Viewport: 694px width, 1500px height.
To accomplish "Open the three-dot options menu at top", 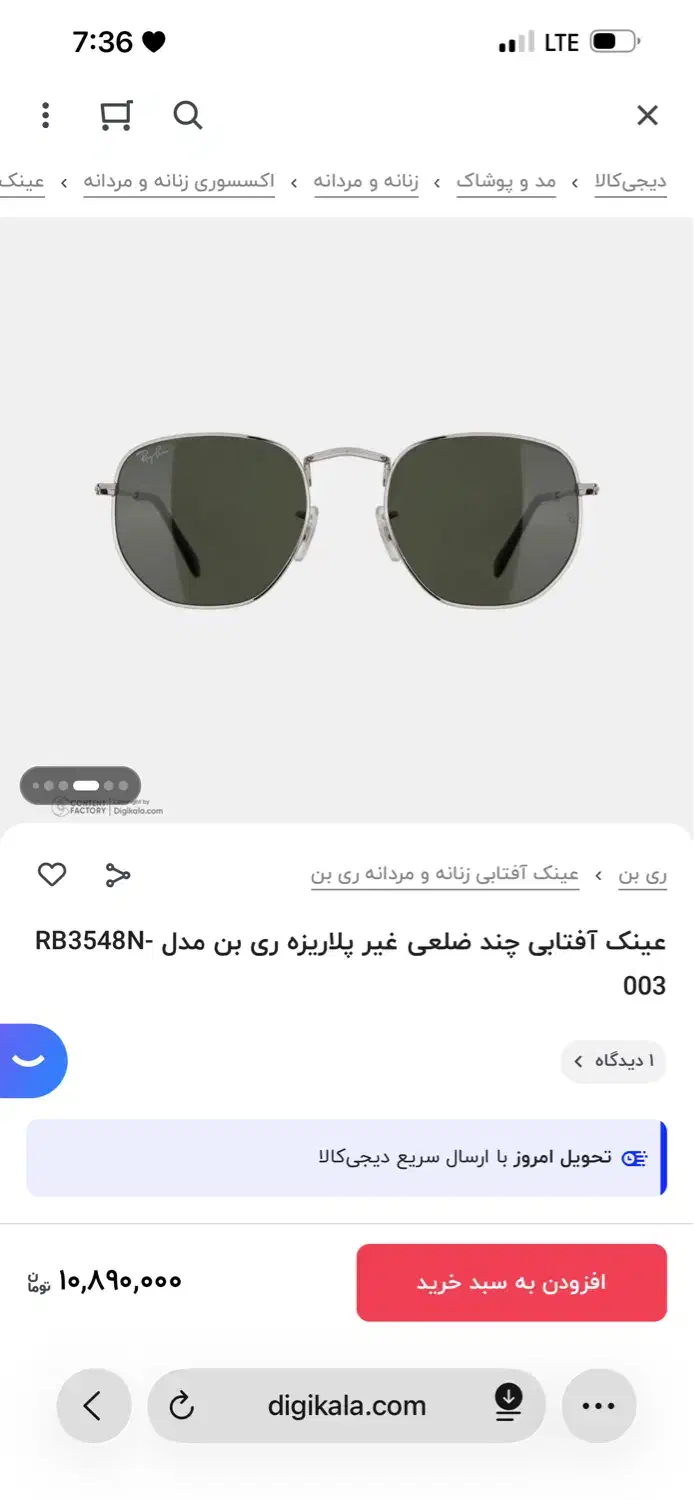I will point(45,116).
